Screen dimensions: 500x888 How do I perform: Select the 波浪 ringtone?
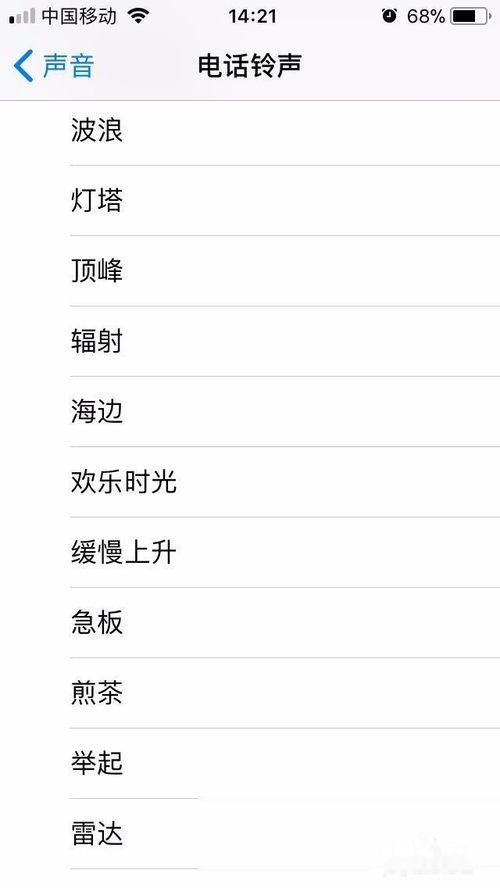(x=250, y=131)
